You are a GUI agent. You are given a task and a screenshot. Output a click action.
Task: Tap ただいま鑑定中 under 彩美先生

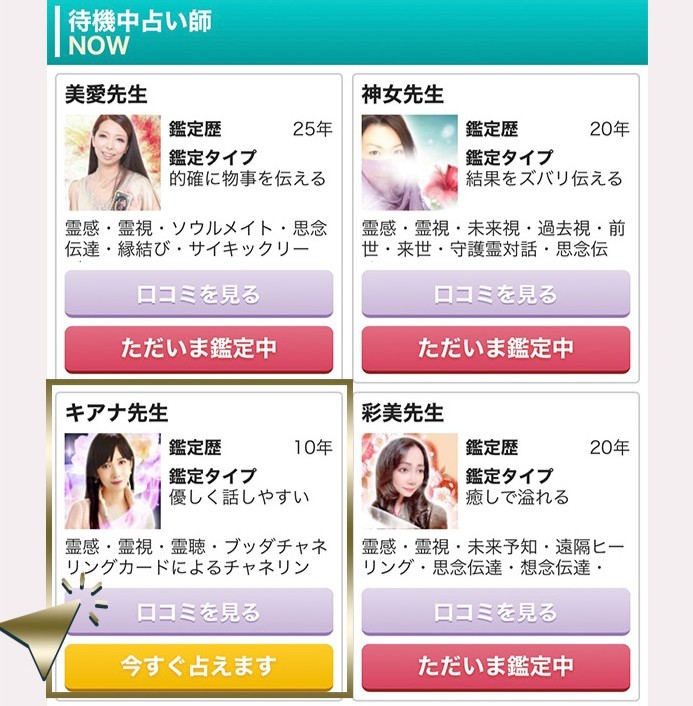tap(495, 666)
